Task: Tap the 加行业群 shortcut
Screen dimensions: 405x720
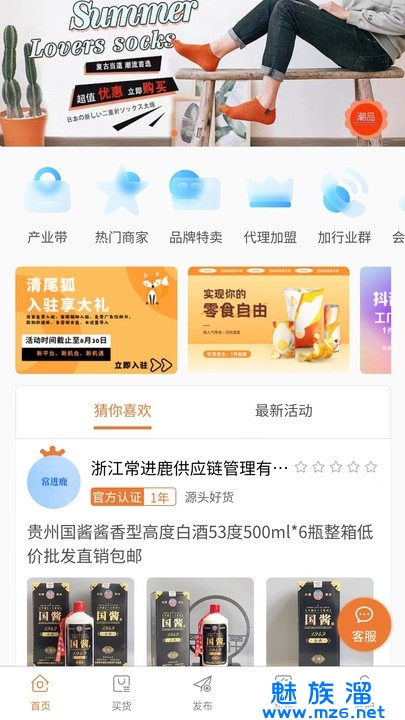Action: tap(344, 205)
